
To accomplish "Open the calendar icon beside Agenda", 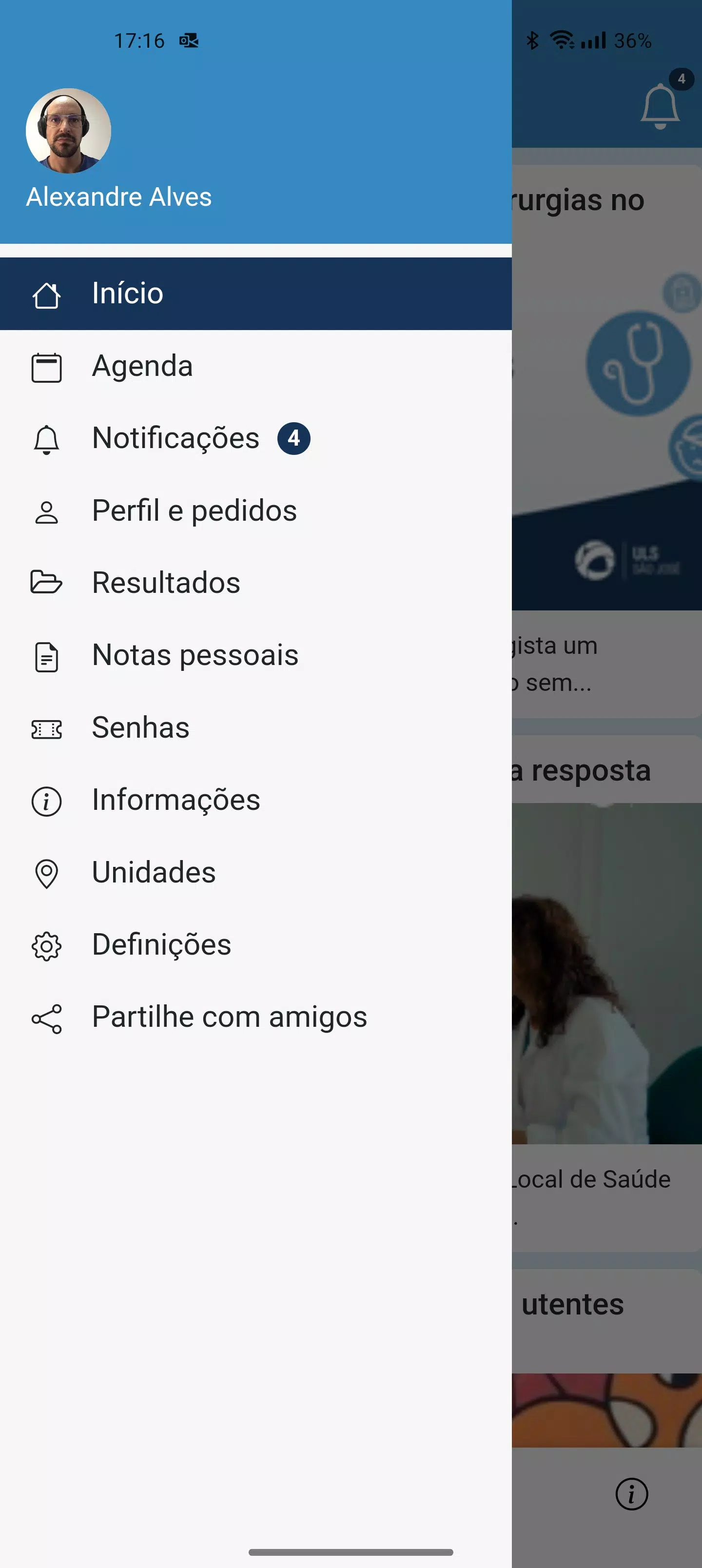I will [46, 367].
